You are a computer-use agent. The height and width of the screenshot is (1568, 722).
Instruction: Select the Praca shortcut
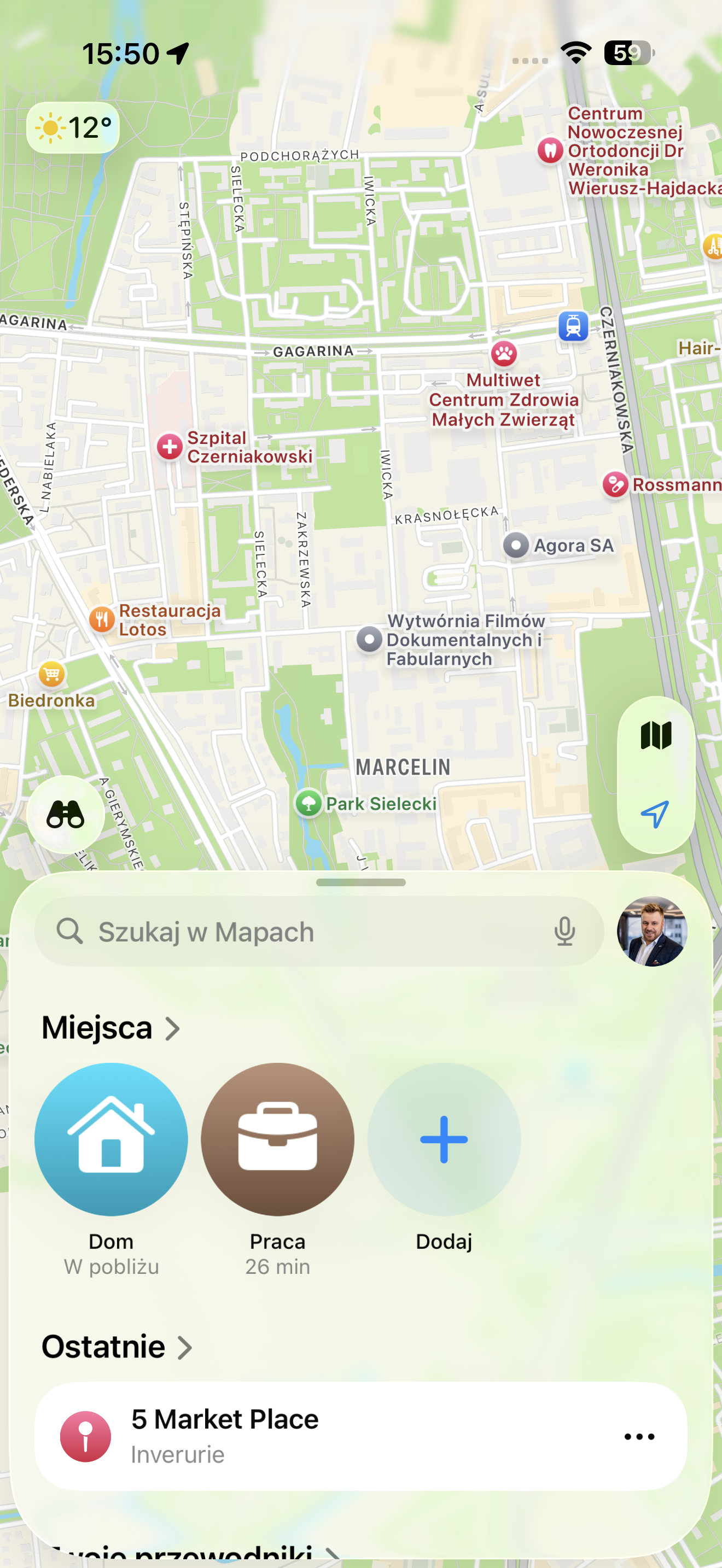pyautogui.click(x=278, y=1139)
